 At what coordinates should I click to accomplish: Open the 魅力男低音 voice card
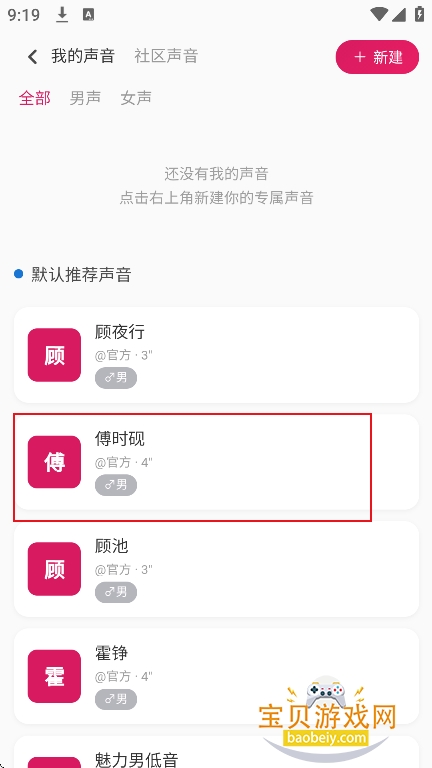pyautogui.click(x=216, y=752)
